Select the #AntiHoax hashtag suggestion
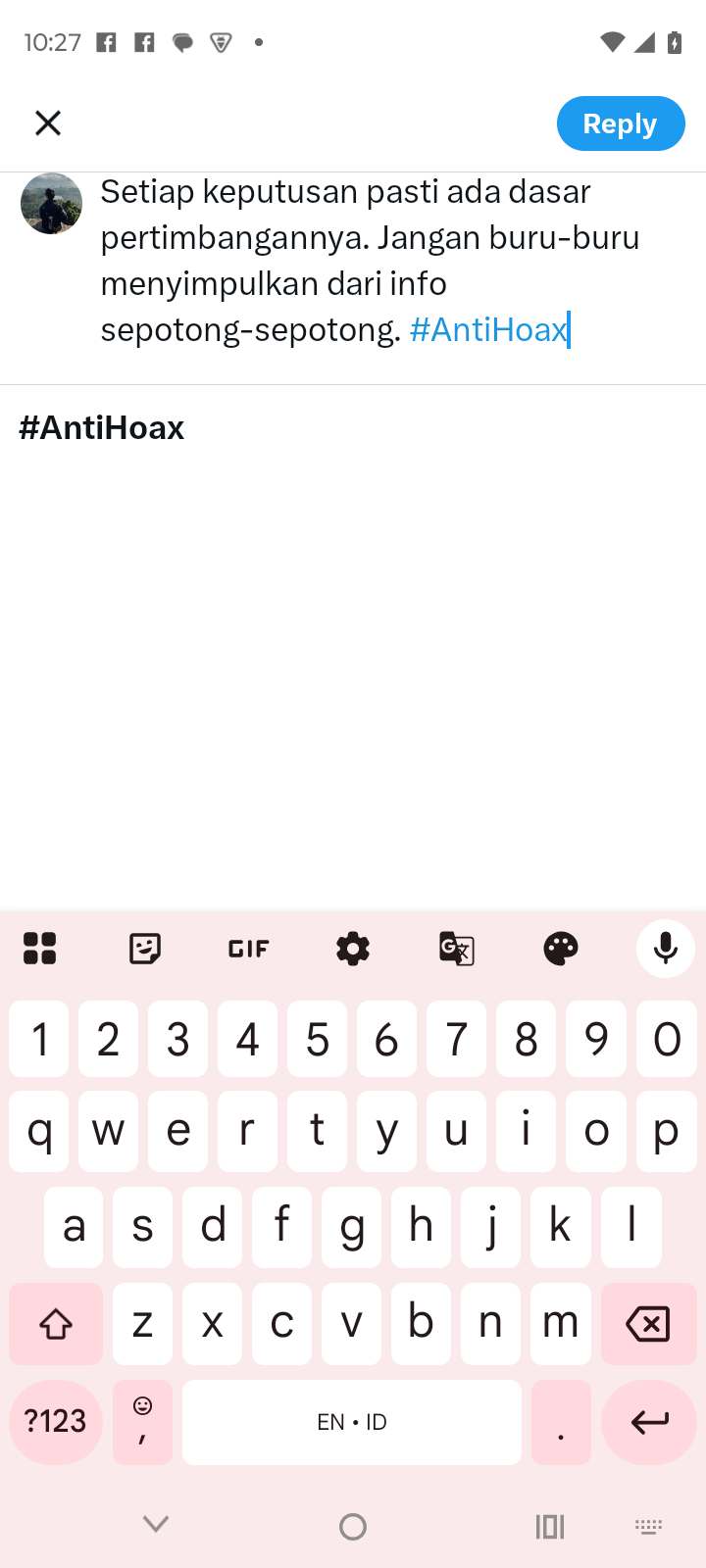This screenshot has width=706, height=1568. point(102,428)
